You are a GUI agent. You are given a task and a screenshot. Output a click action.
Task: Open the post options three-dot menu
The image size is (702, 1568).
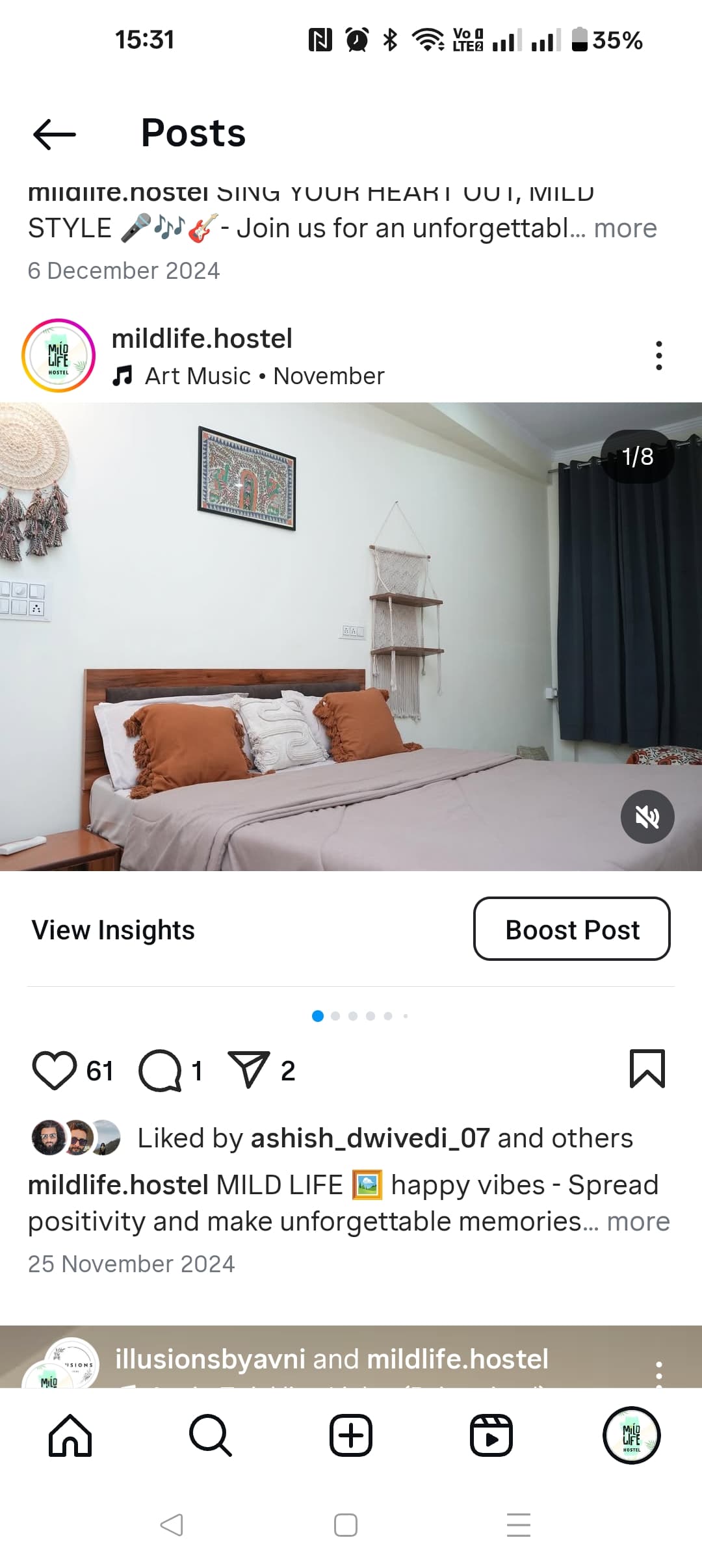[x=658, y=354]
